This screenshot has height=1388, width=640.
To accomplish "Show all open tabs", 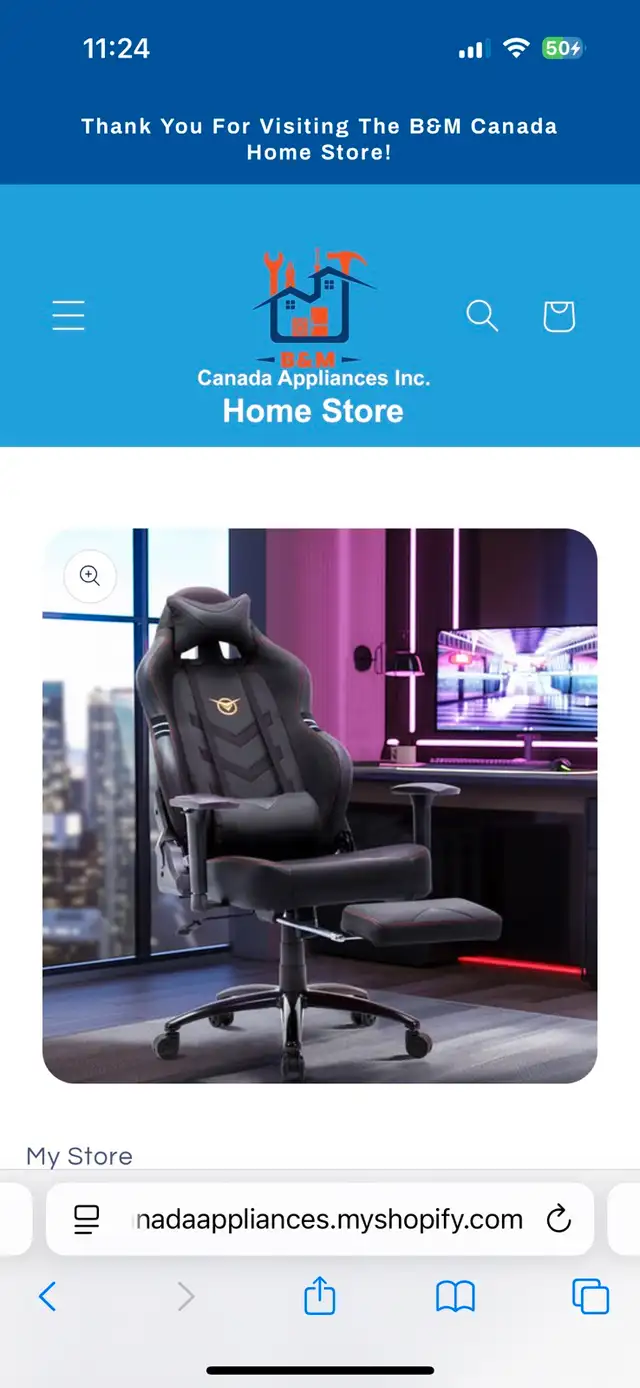I will [x=590, y=1297].
